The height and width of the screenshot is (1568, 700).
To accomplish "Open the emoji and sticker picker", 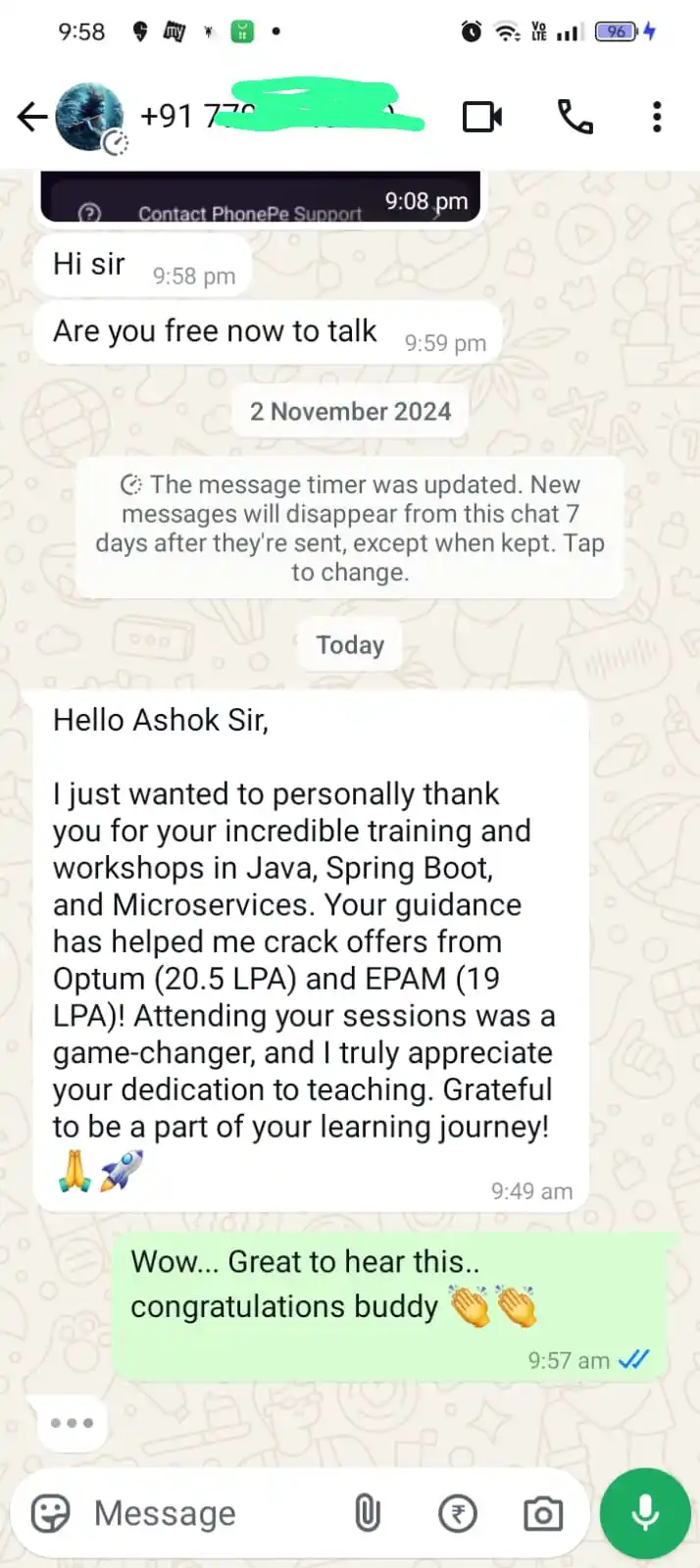I will [x=51, y=1513].
